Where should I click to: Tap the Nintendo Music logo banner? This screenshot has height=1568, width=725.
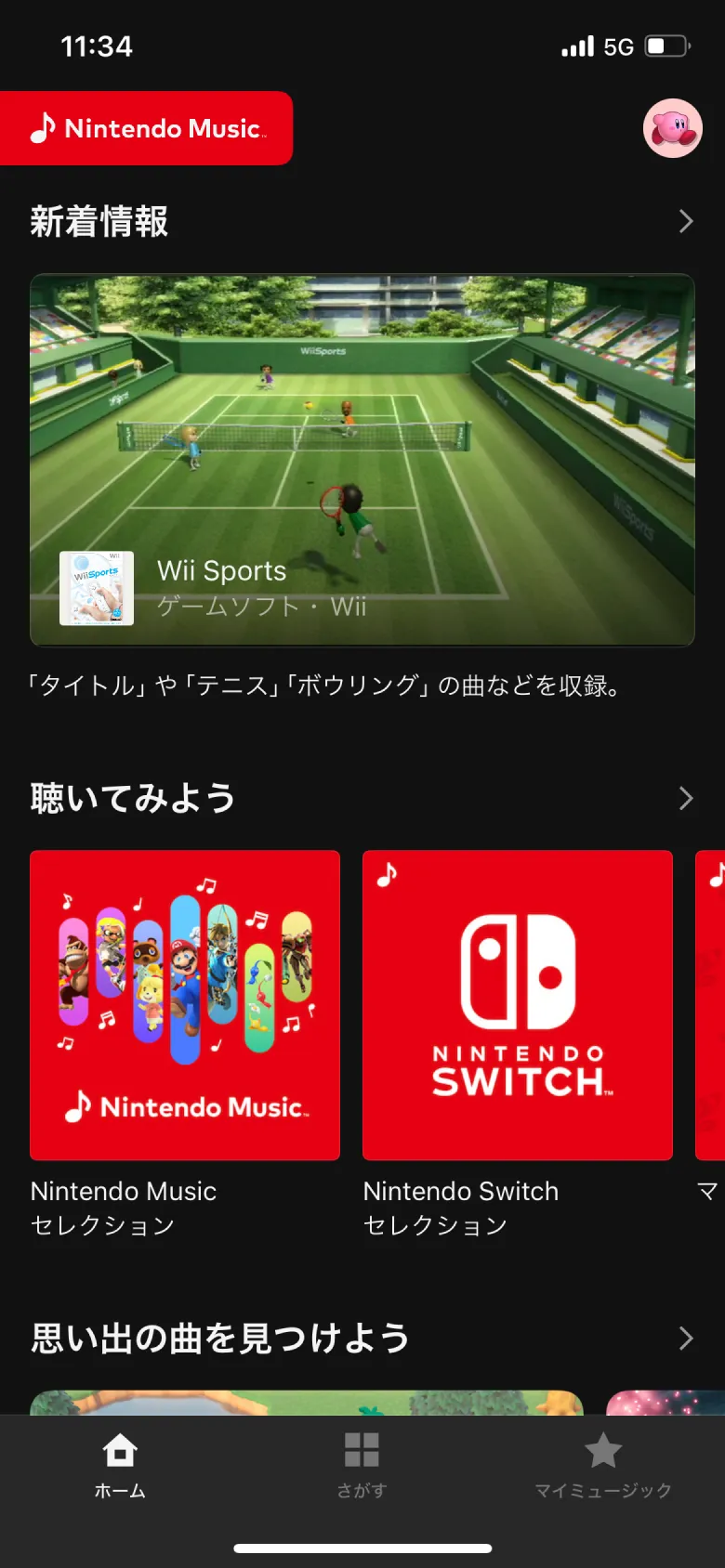tap(146, 128)
